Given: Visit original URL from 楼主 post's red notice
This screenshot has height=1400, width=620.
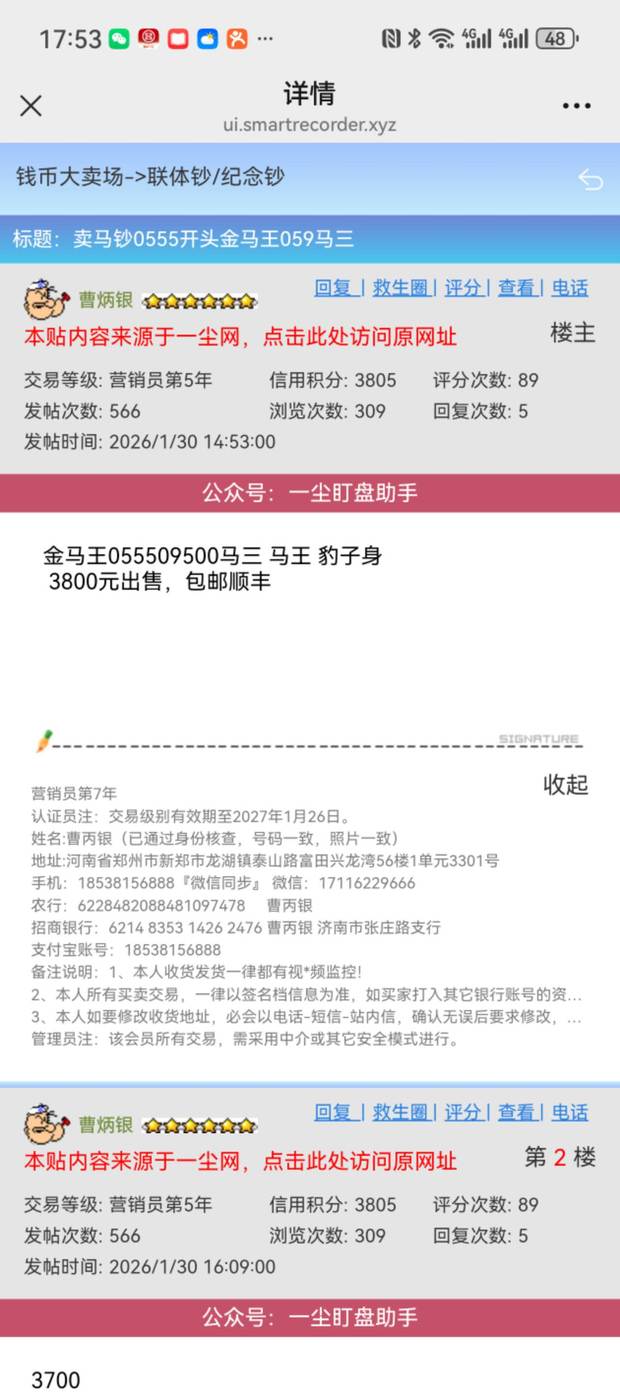Looking at the screenshot, I should [240, 337].
